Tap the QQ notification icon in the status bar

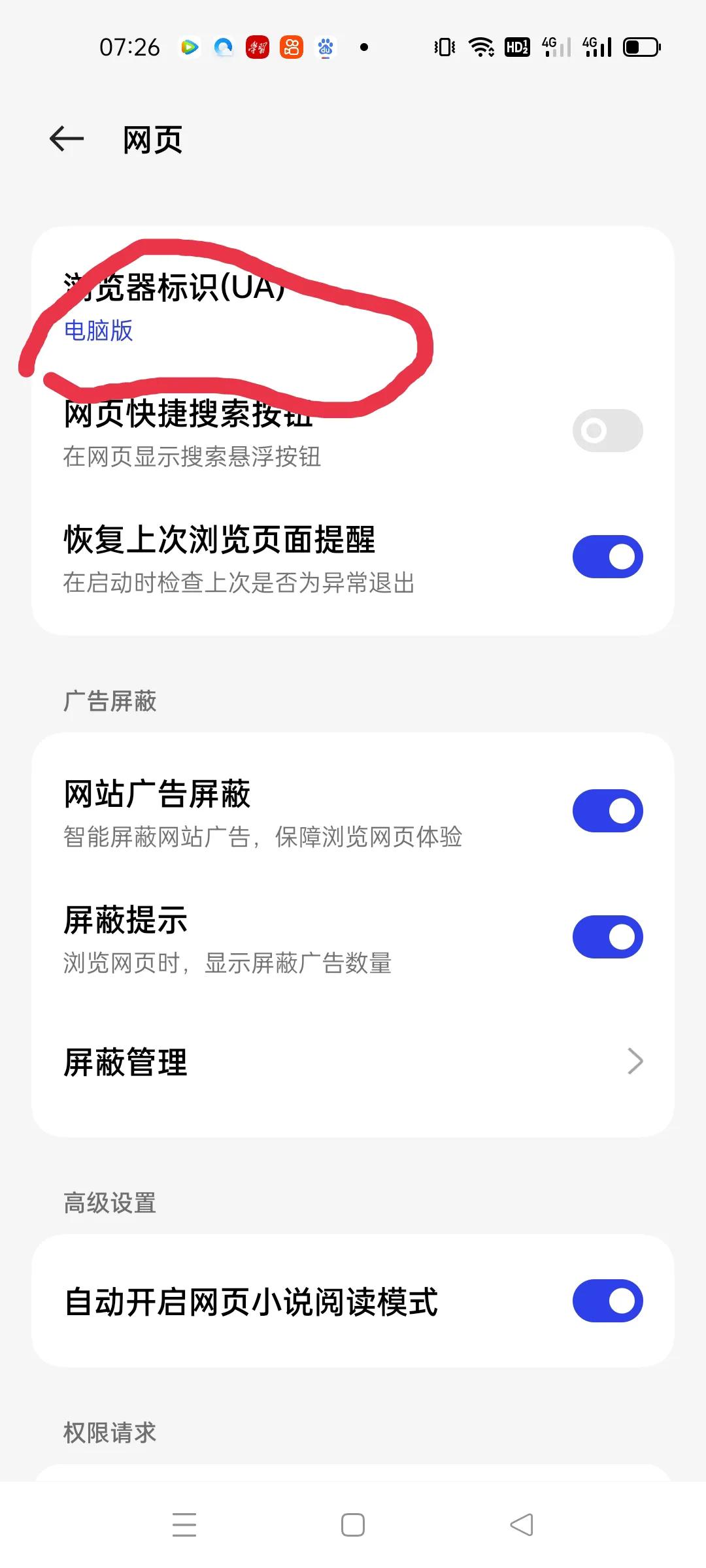(223, 48)
